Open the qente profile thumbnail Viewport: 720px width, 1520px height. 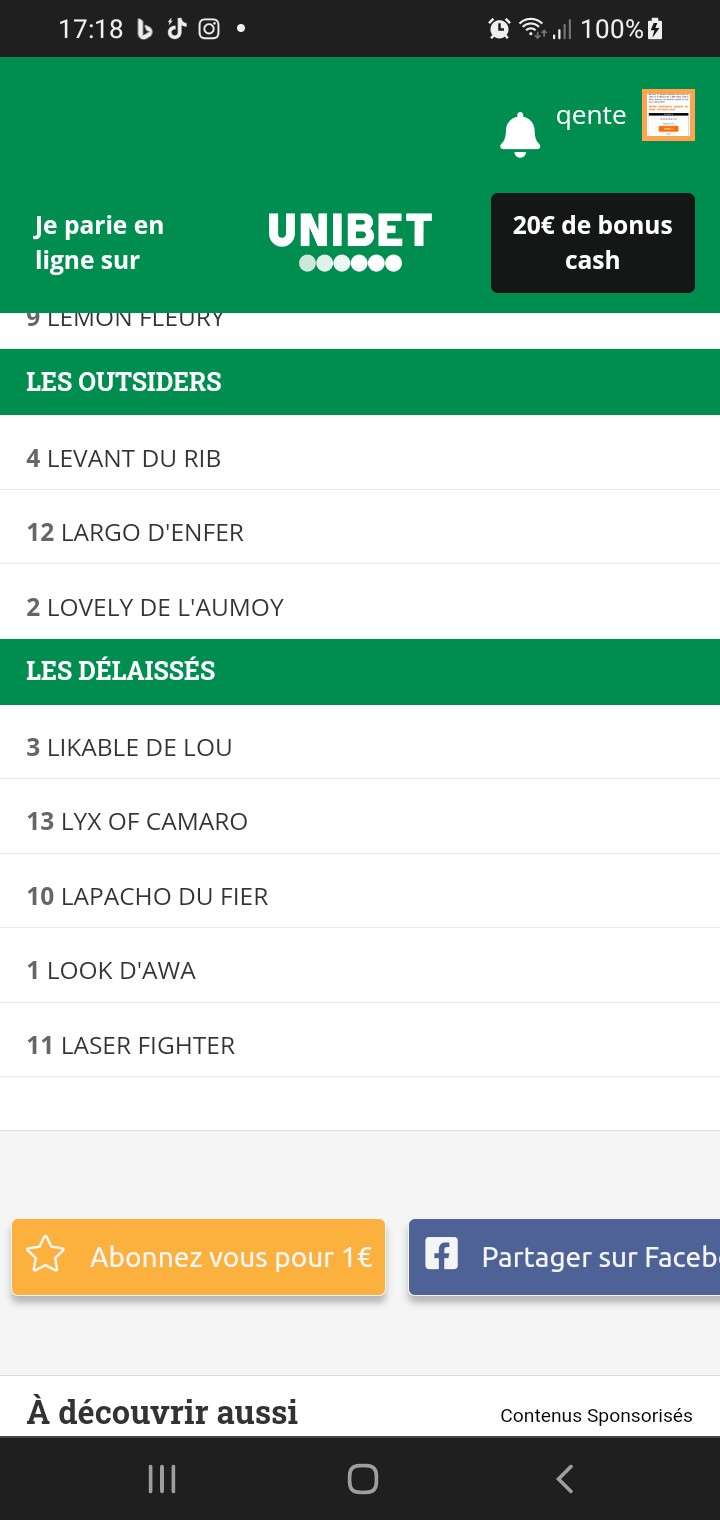668,115
